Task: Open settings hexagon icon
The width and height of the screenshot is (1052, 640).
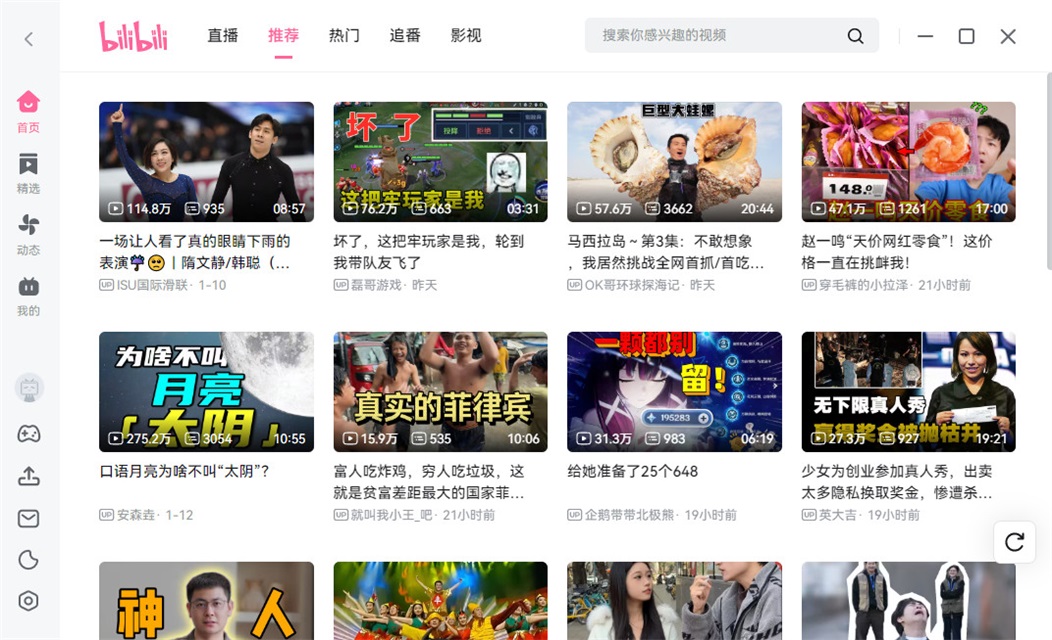Action: [x=28, y=601]
